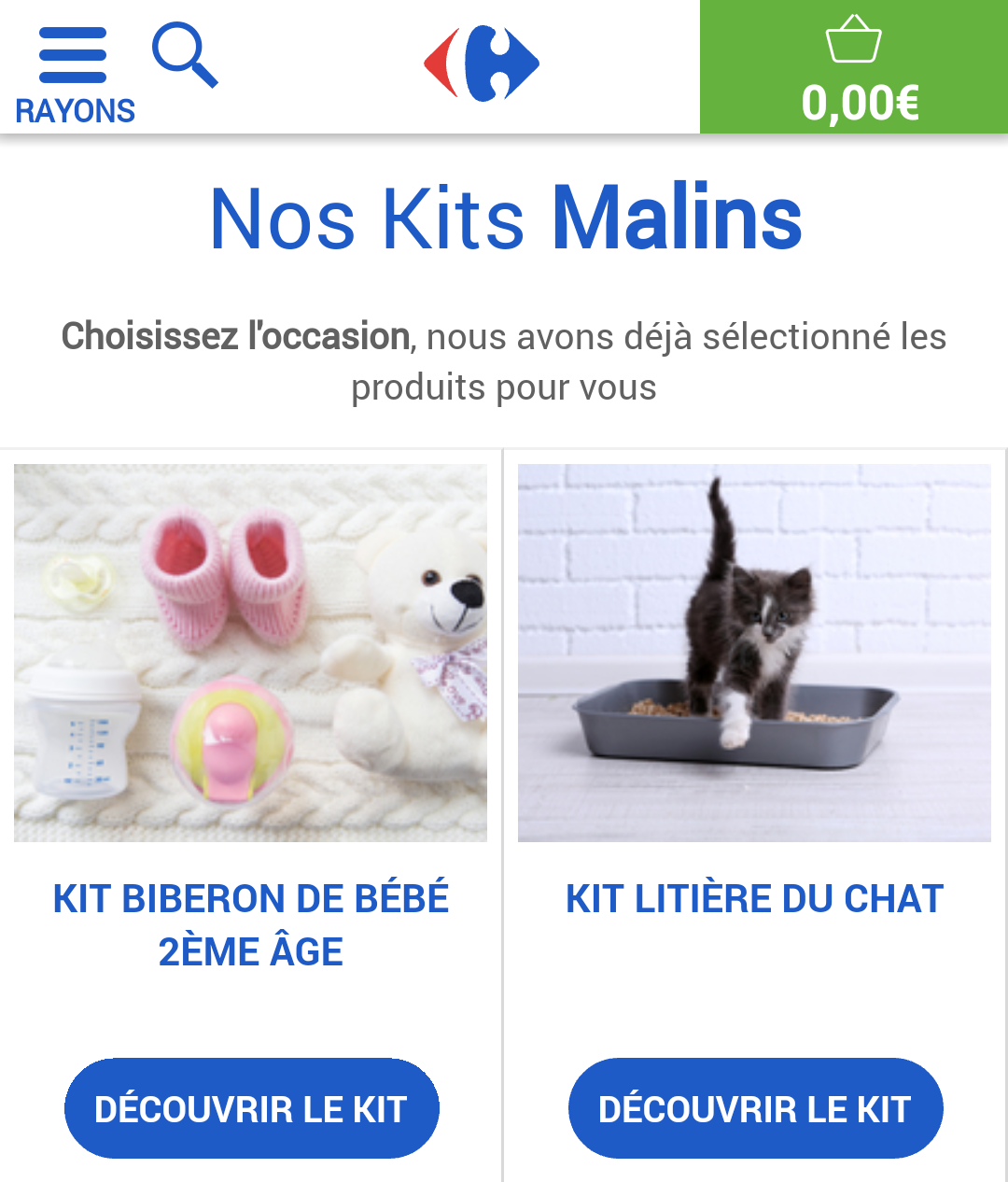Select the Kit Biberon de Bébé title
The image size is (1008, 1182).
click(251, 924)
